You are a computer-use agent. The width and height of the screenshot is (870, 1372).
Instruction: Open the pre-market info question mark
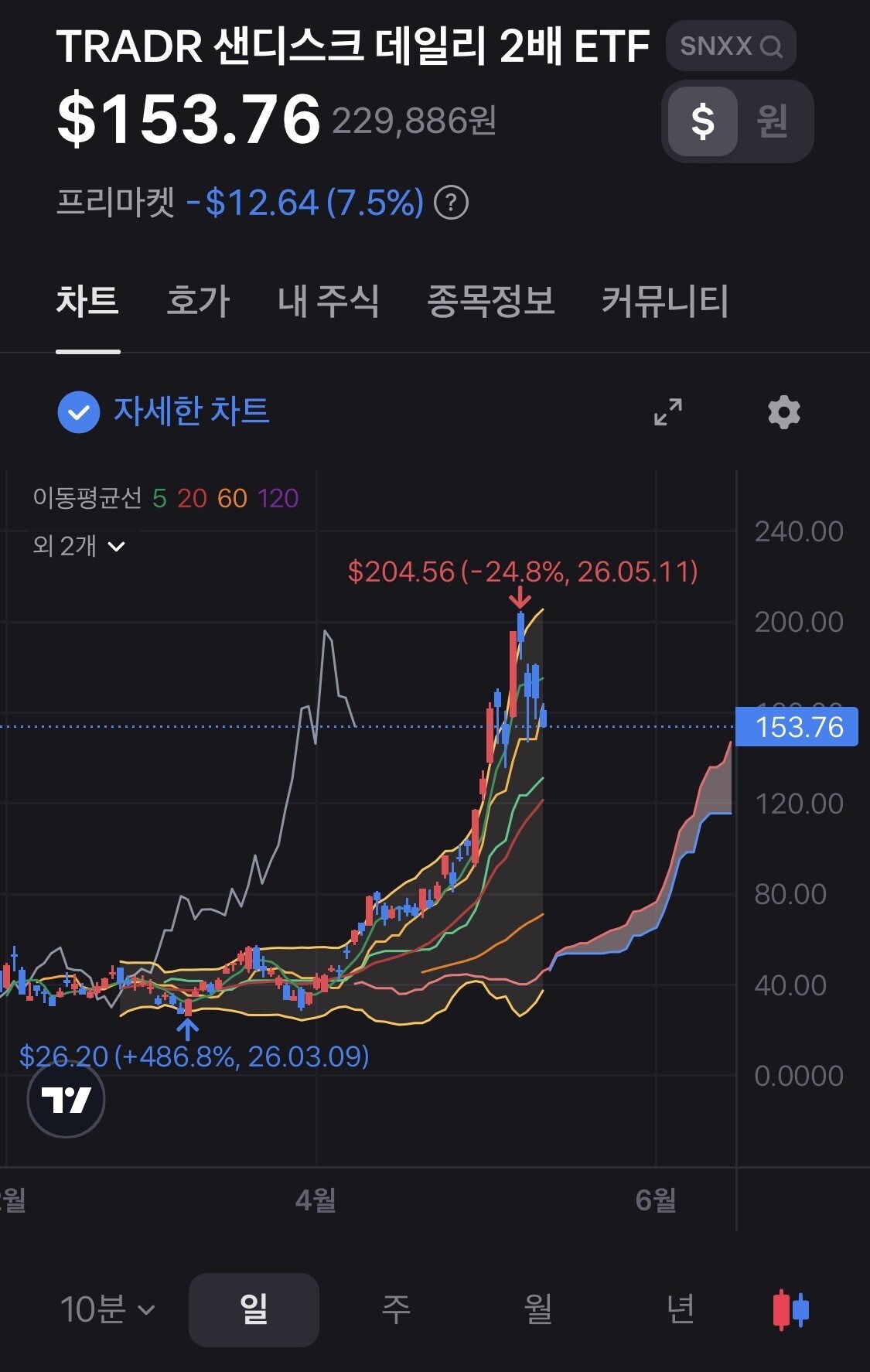[452, 203]
